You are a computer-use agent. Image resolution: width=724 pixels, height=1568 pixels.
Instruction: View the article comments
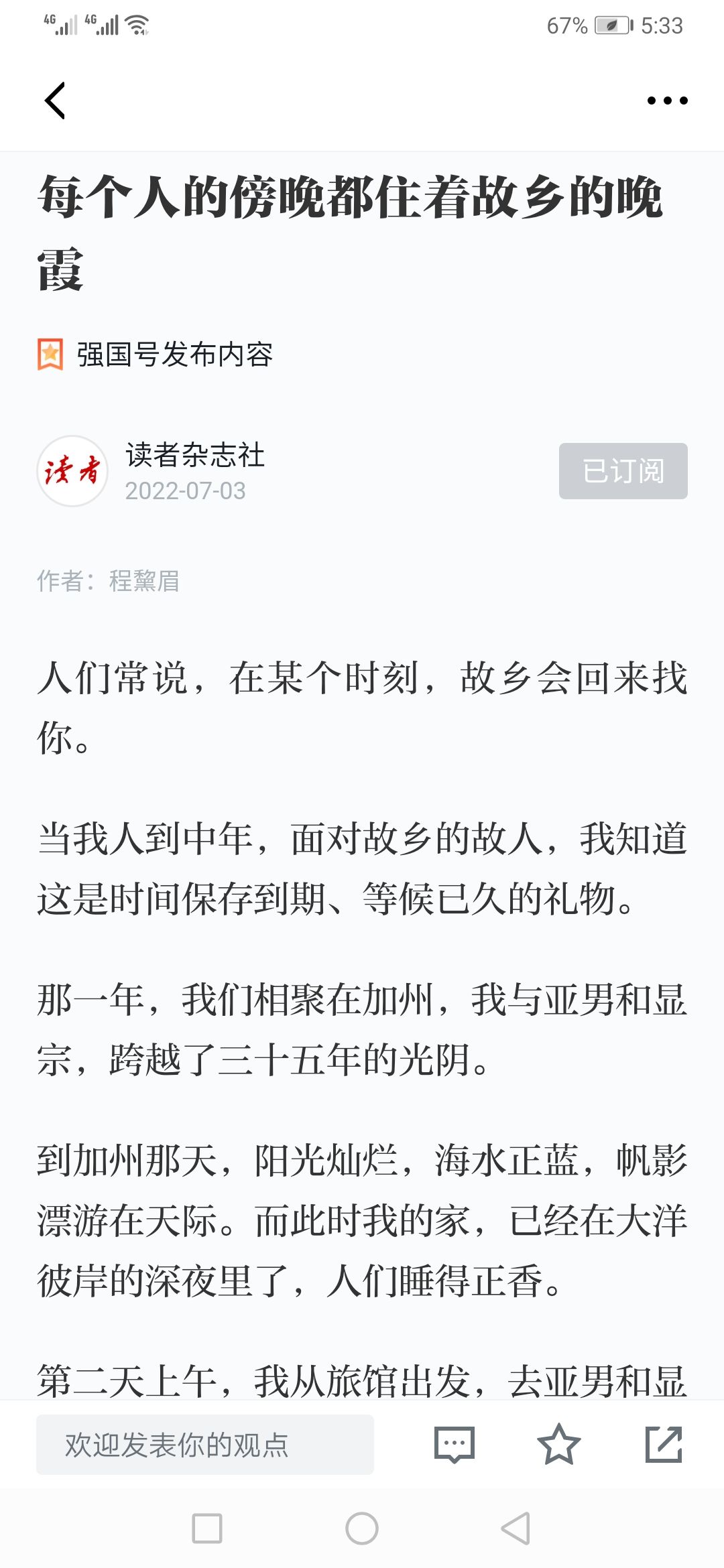(x=455, y=1445)
